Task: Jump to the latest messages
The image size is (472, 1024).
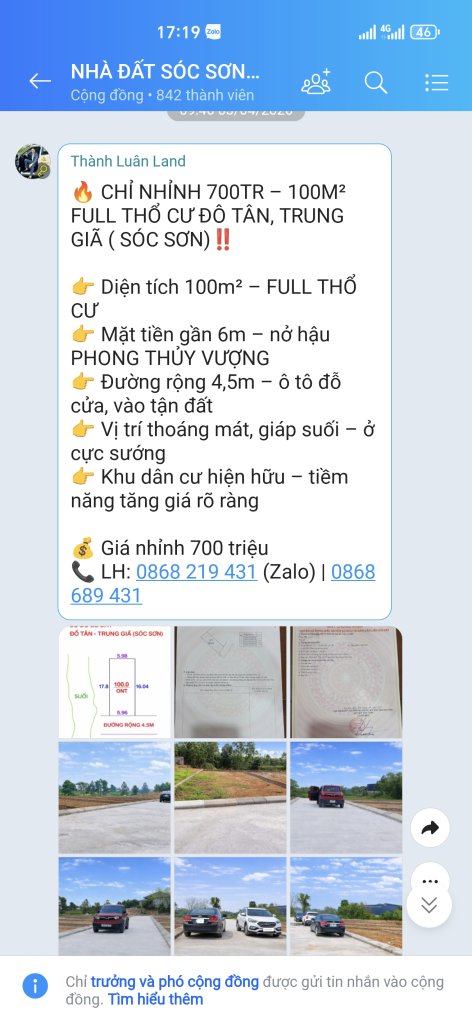Action: (429, 905)
